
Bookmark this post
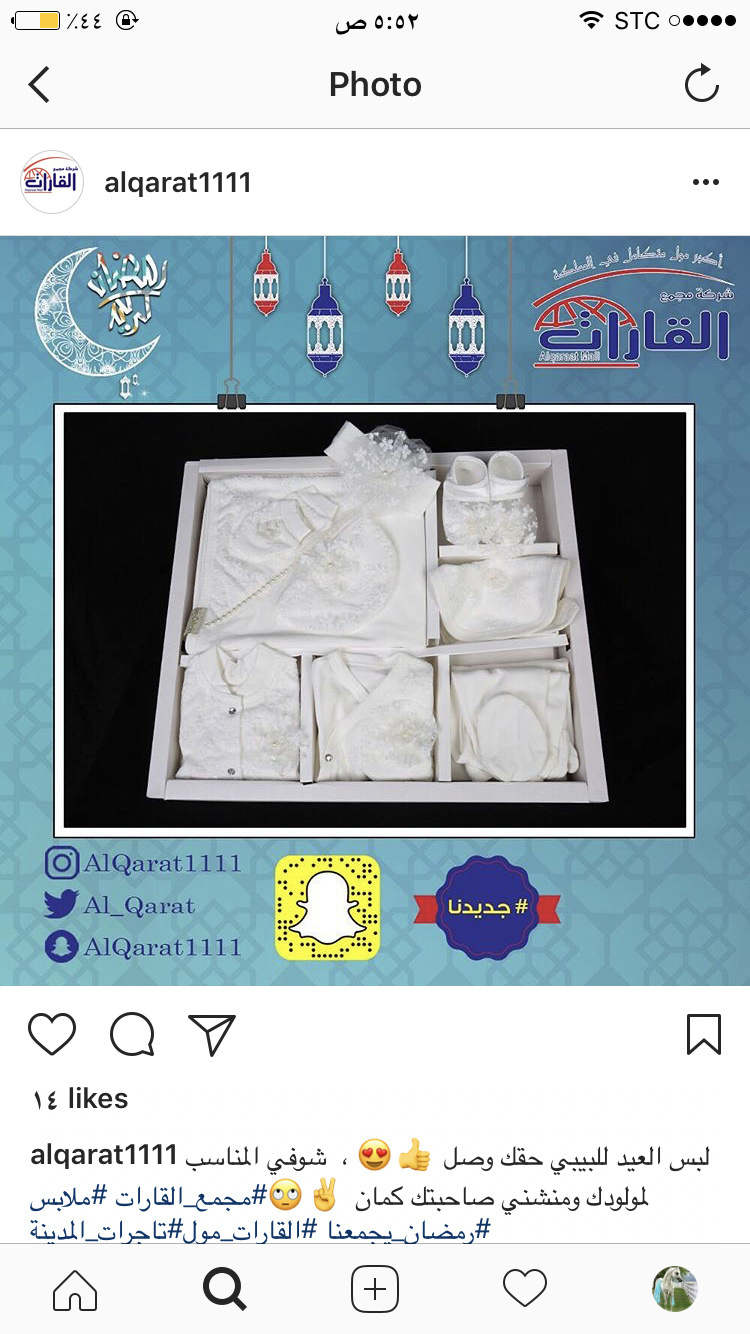[703, 1035]
